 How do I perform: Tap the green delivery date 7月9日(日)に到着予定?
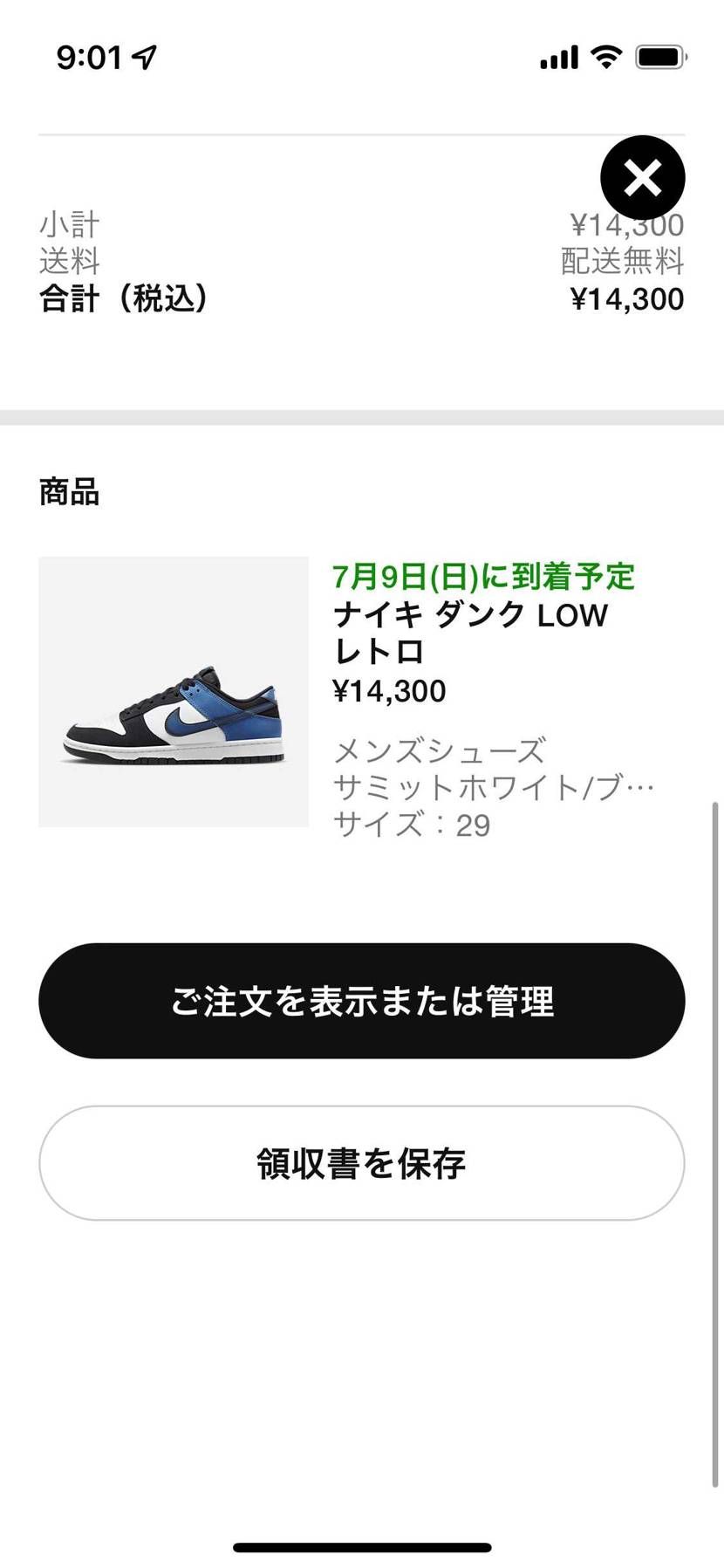point(485,575)
